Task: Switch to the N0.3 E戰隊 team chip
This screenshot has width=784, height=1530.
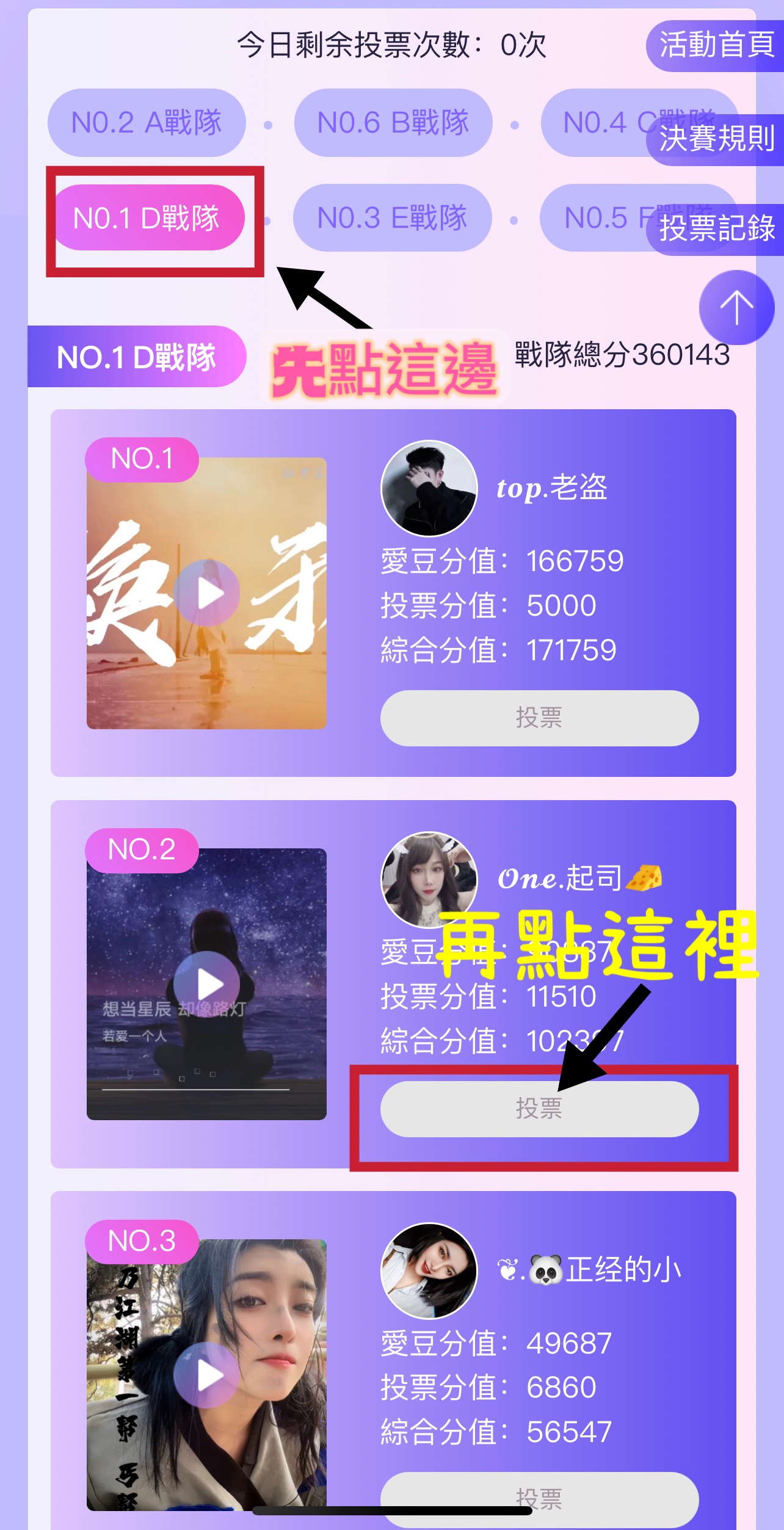Action: pos(392,218)
